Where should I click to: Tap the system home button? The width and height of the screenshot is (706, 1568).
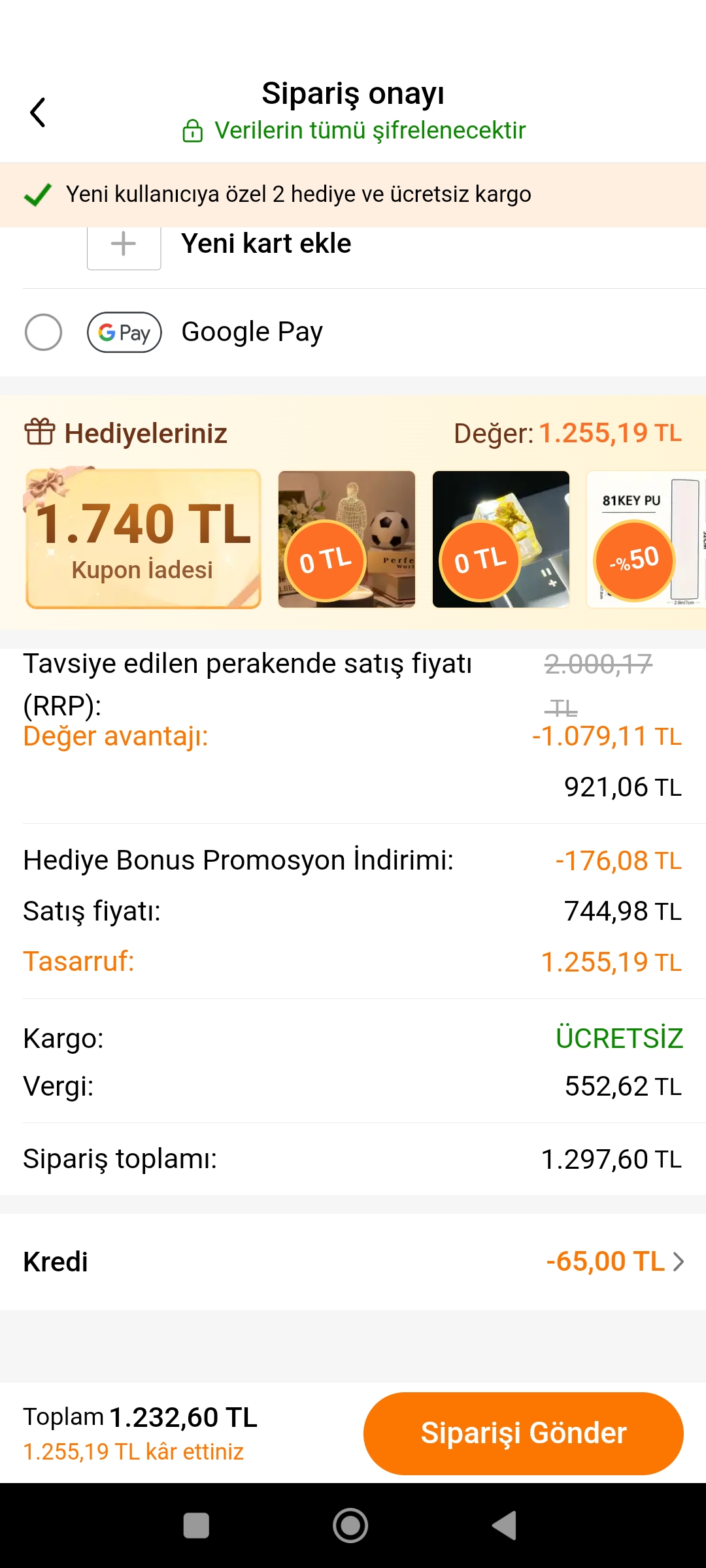tap(350, 1526)
